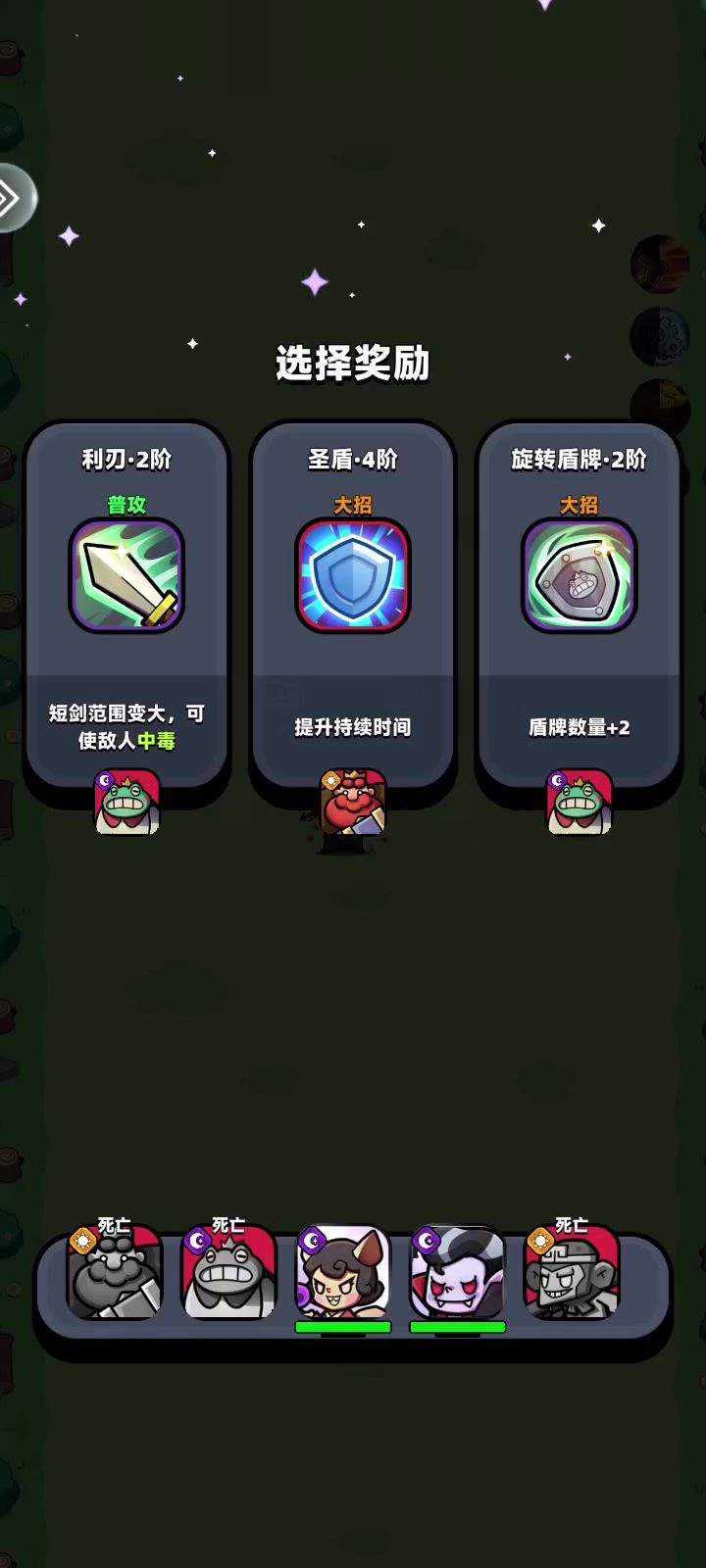This screenshot has height=1568, width=706.
Task: Pick the 旋转盾牌·2阶 reward card
Action: click(x=579, y=603)
